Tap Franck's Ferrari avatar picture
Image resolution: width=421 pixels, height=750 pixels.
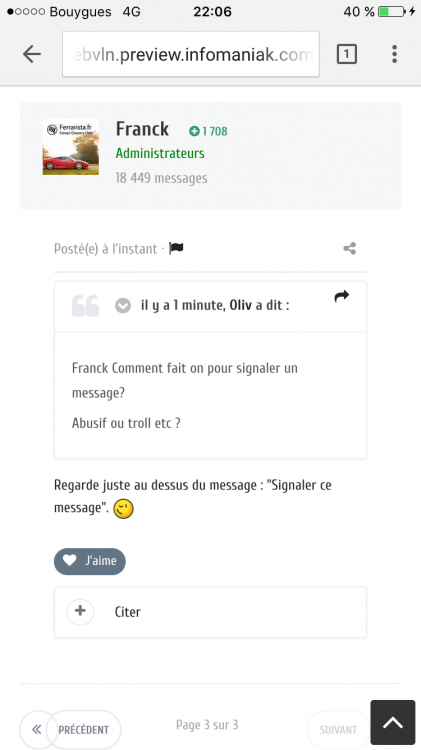coord(71,147)
